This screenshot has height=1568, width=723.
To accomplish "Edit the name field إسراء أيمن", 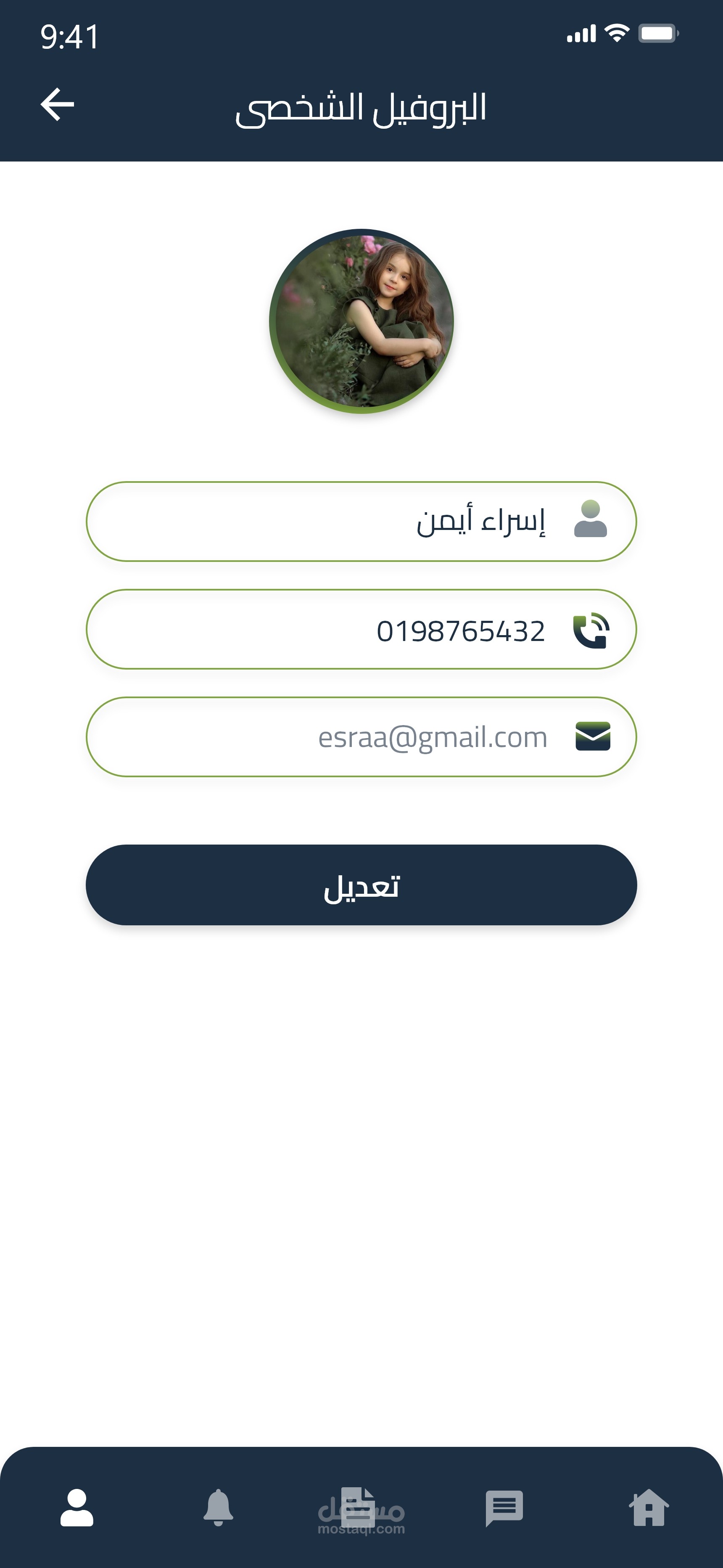I will coord(361,522).
